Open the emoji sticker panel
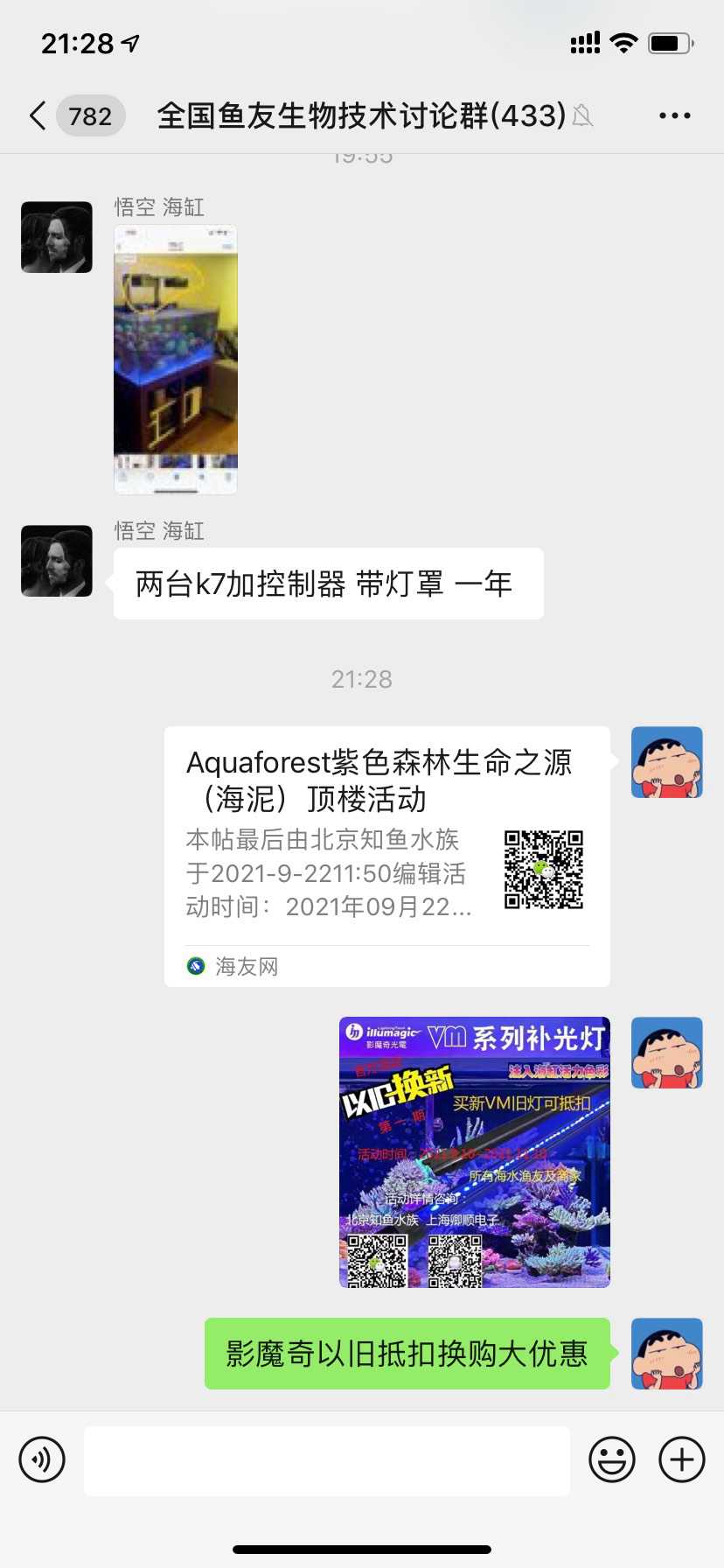Screen dimensions: 724x1568 pos(611,1459)
